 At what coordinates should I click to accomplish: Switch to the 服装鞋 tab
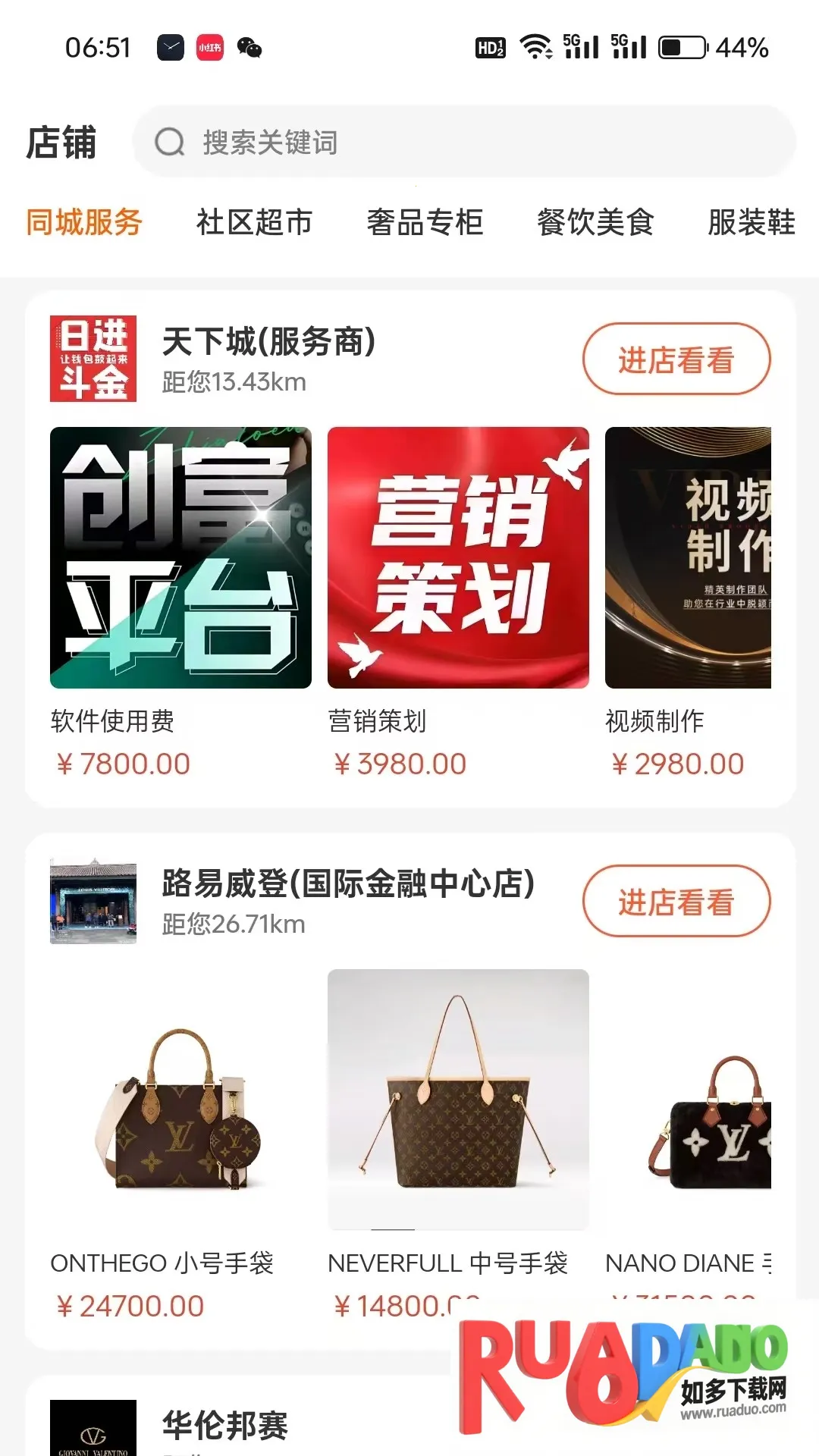(751, 222)
